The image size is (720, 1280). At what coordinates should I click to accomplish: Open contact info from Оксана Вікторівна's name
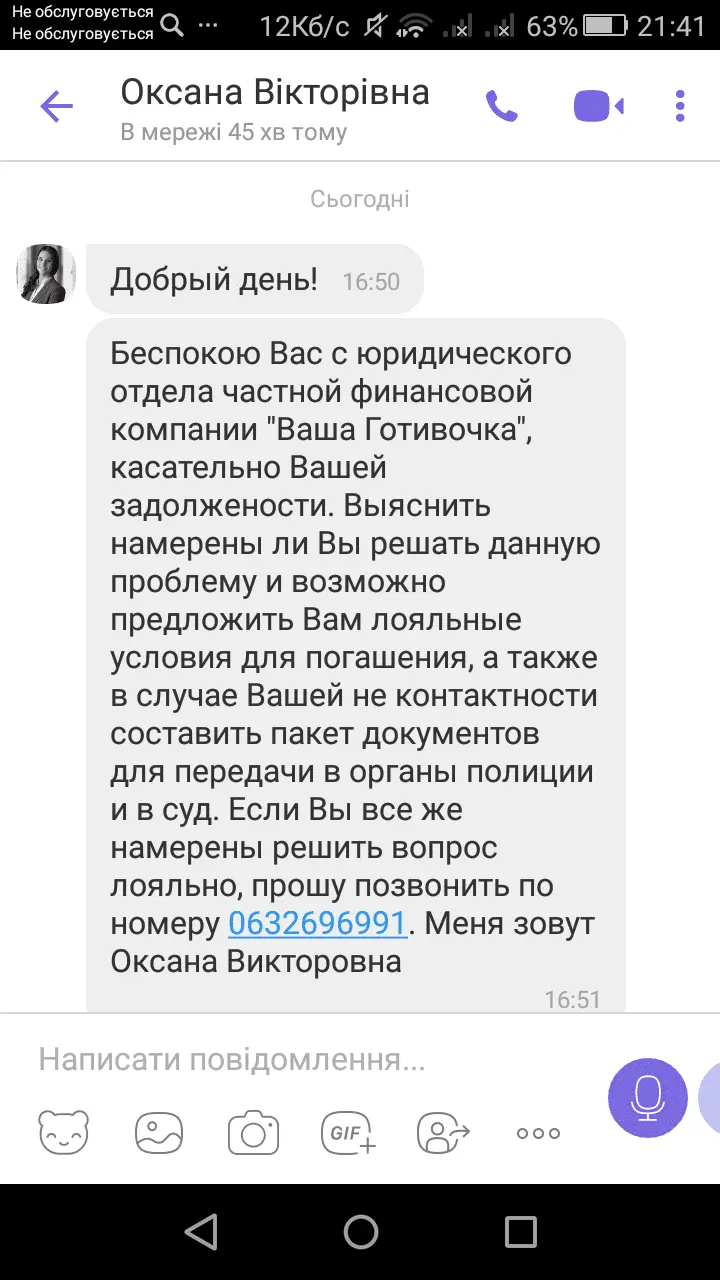coord(275,92)
